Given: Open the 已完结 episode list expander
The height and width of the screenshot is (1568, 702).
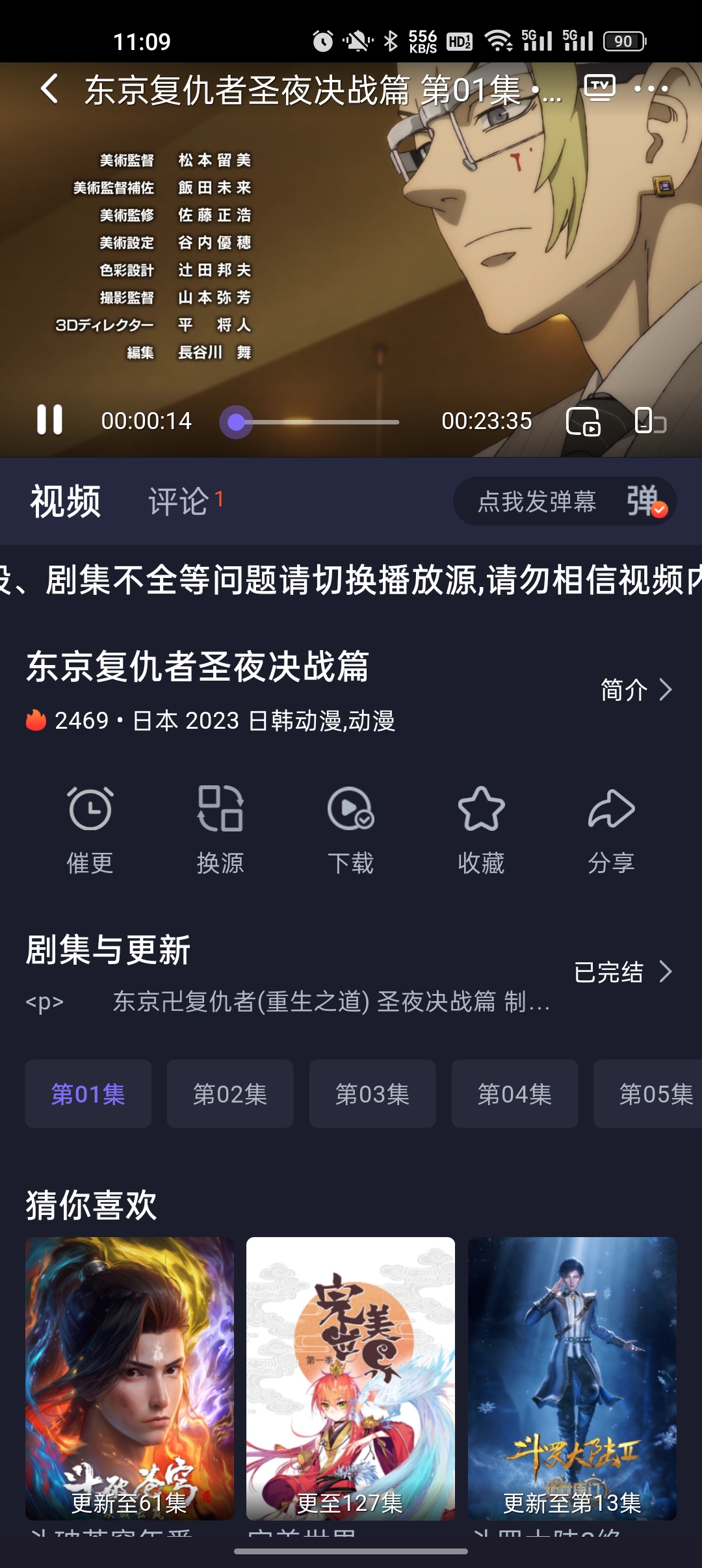Looking at the screenshot, I should [621, 973].
